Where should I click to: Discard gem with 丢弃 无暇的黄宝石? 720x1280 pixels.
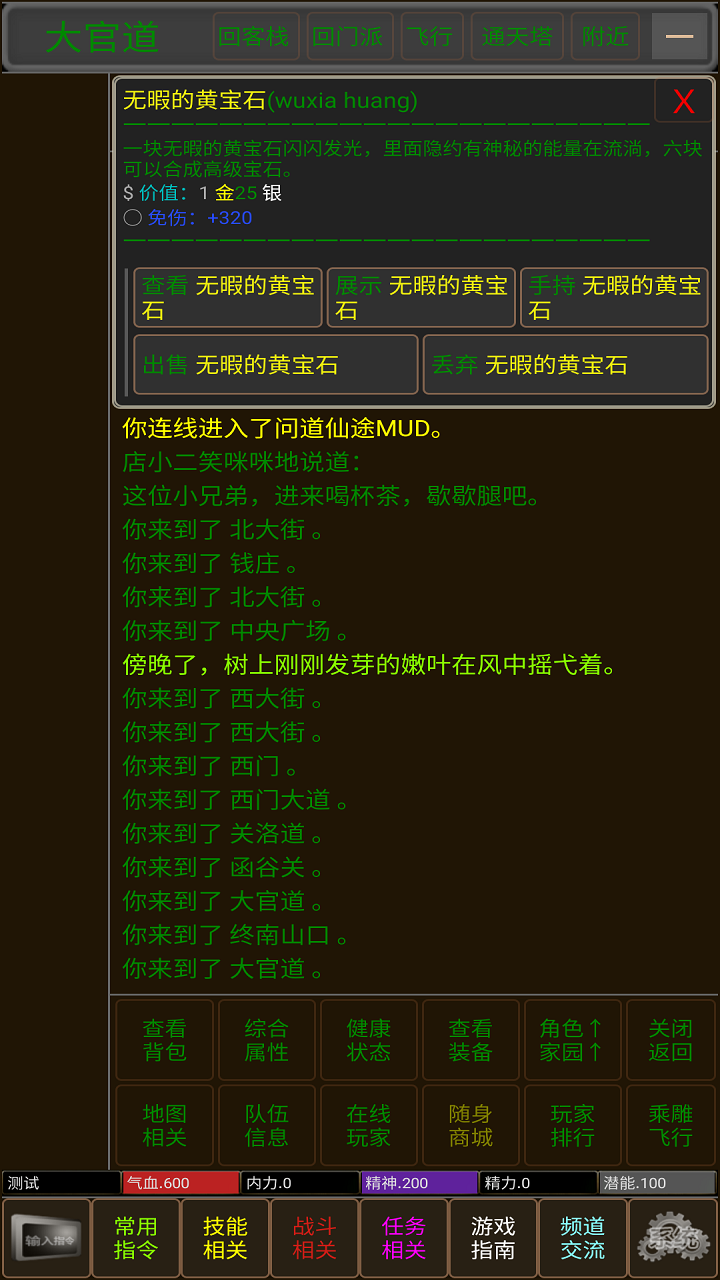pyautogui.click(x=565, y=365)
